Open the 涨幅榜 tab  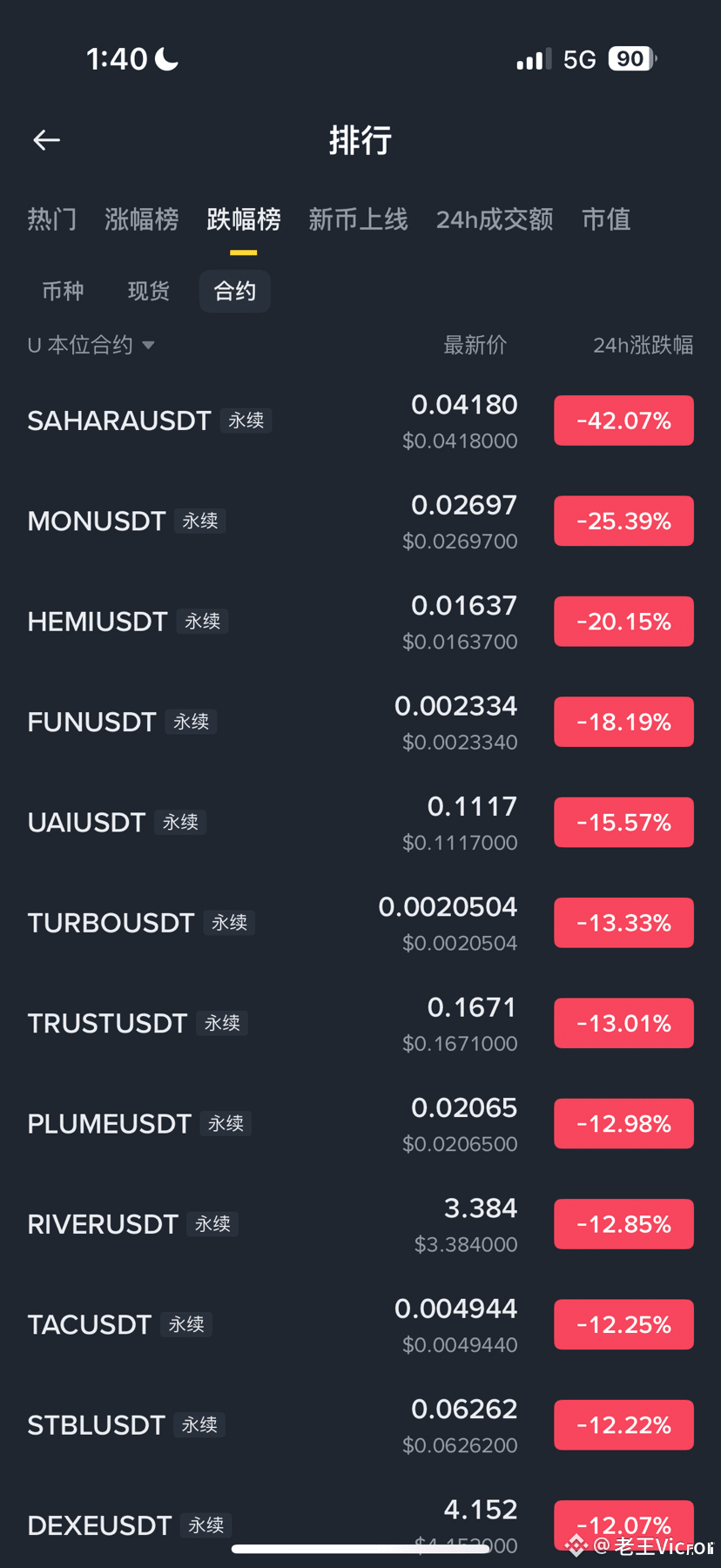point(141,219)
